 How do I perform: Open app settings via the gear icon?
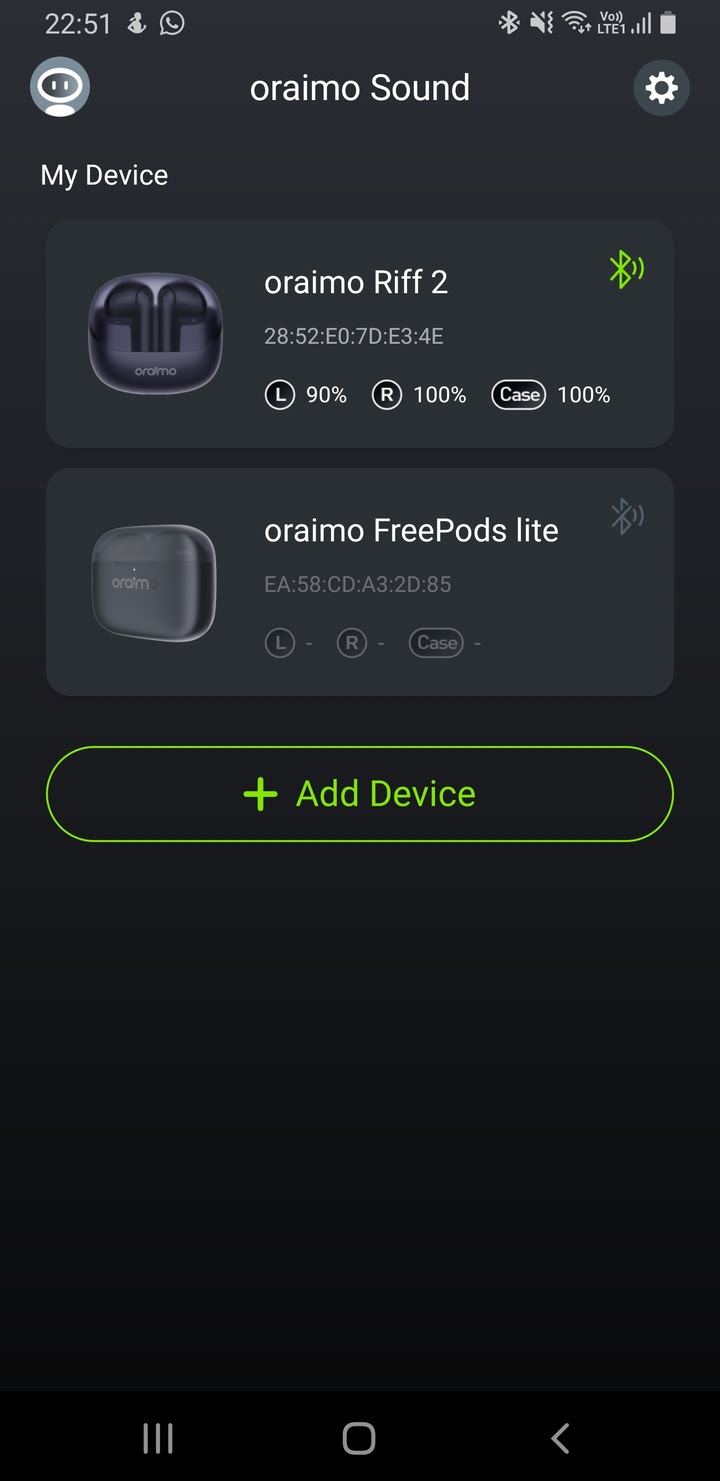[x=661, y=87]
